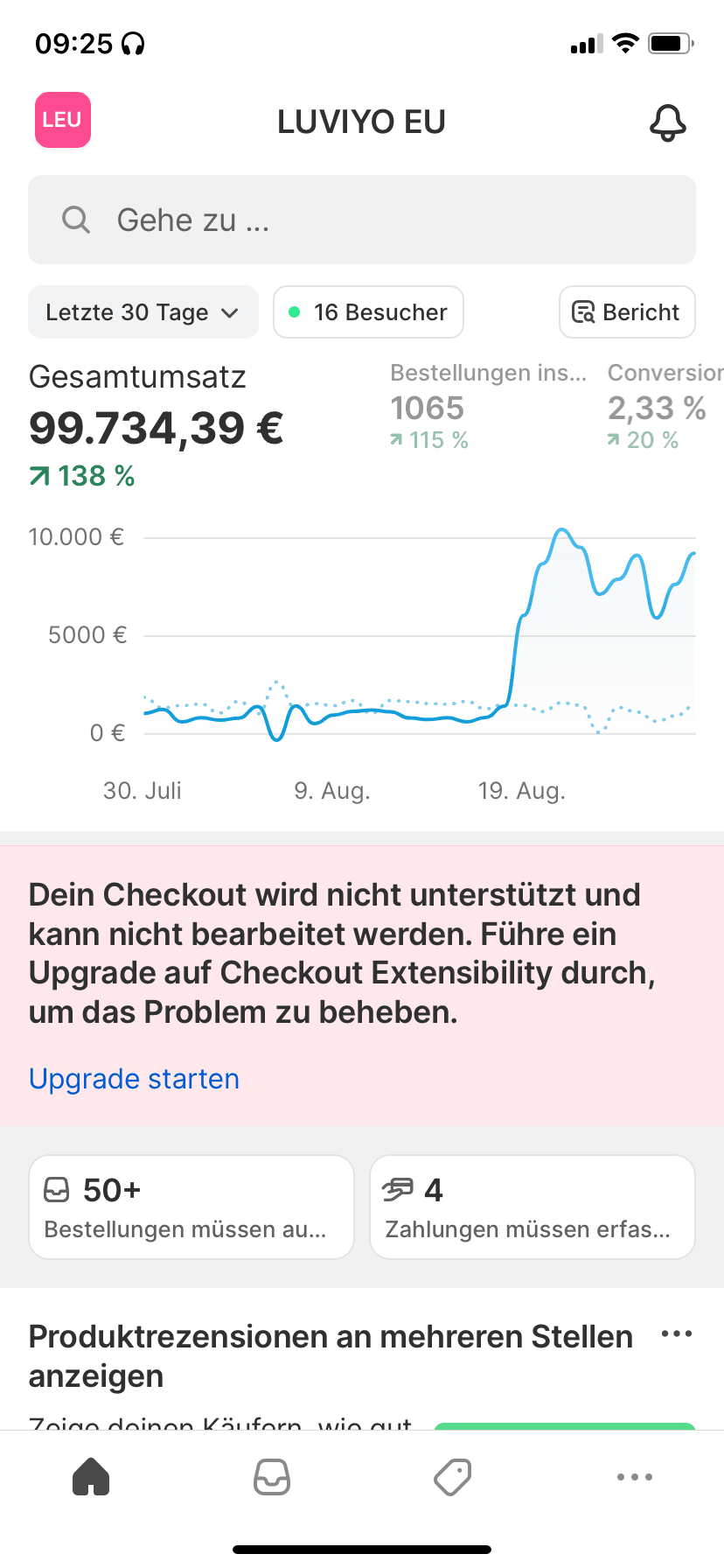Open the 4 Zahlungen to capture card

(533, 1207)
